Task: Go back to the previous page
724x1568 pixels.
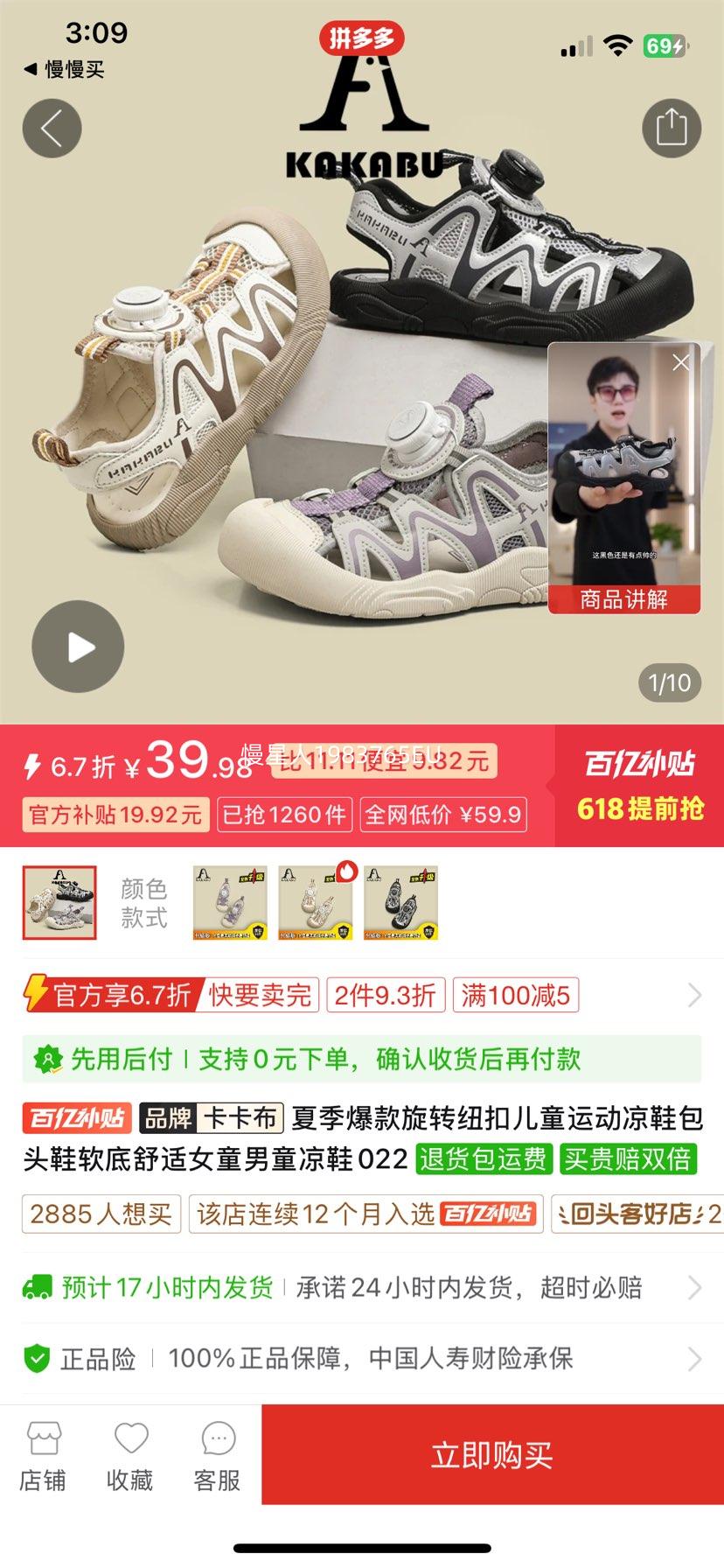Action: coord(52,129)
